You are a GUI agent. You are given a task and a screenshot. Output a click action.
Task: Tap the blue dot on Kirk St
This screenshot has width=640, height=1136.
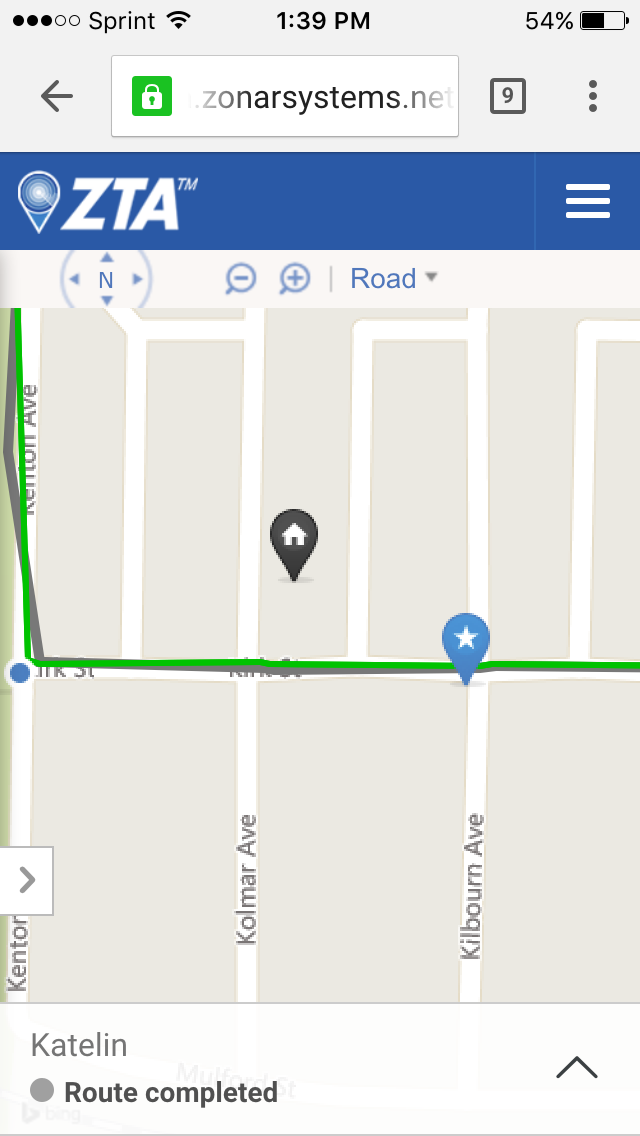coord(20,673)
